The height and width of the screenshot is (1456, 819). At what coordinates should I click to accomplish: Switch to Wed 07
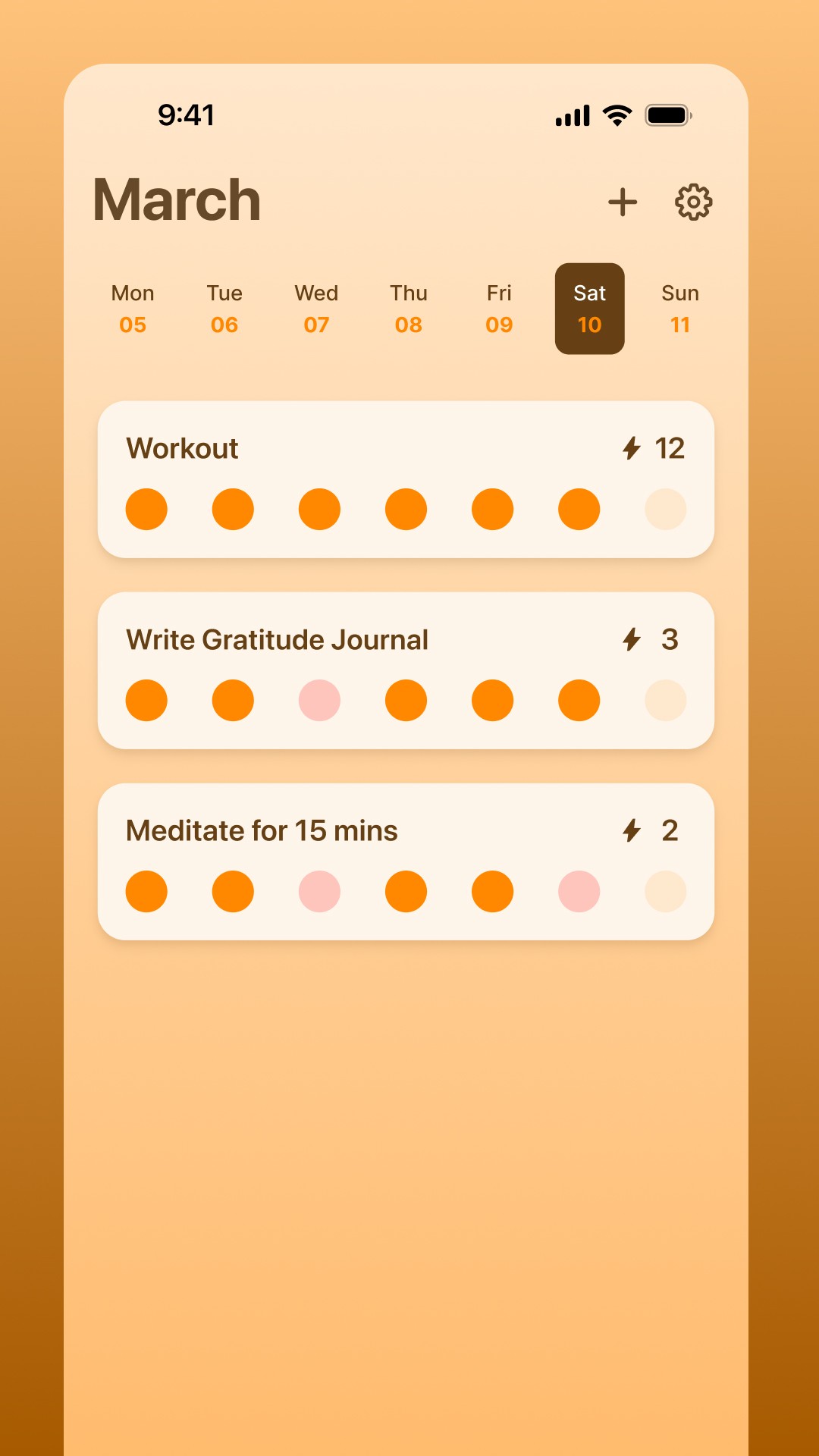point(316,309)
